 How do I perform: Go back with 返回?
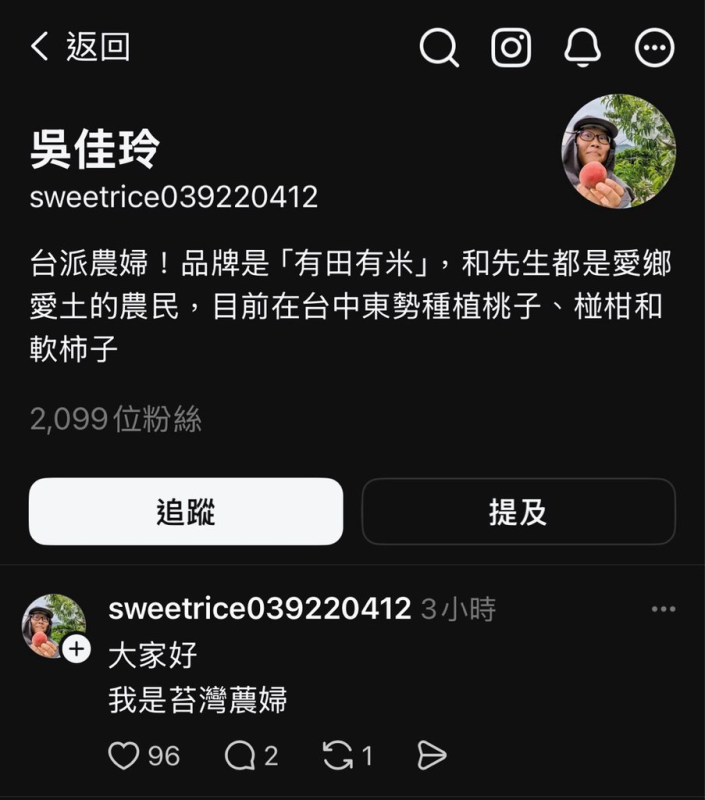click(80, 47)
